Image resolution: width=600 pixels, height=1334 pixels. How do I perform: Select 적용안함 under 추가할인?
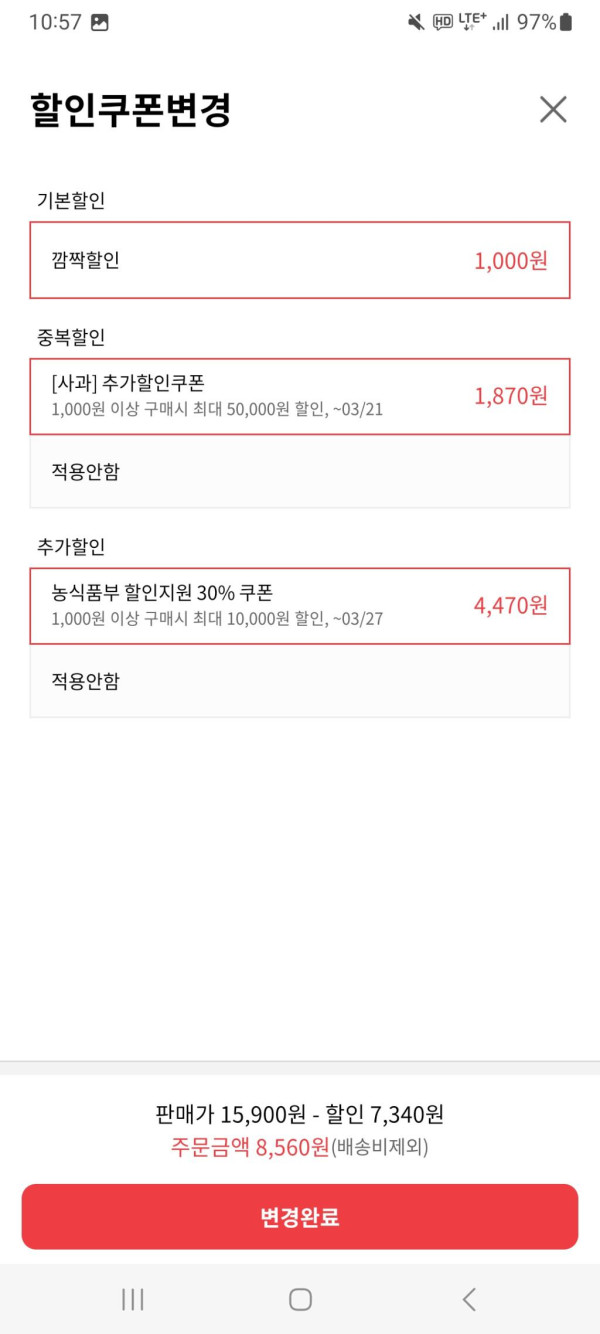[x=300, y=682]
